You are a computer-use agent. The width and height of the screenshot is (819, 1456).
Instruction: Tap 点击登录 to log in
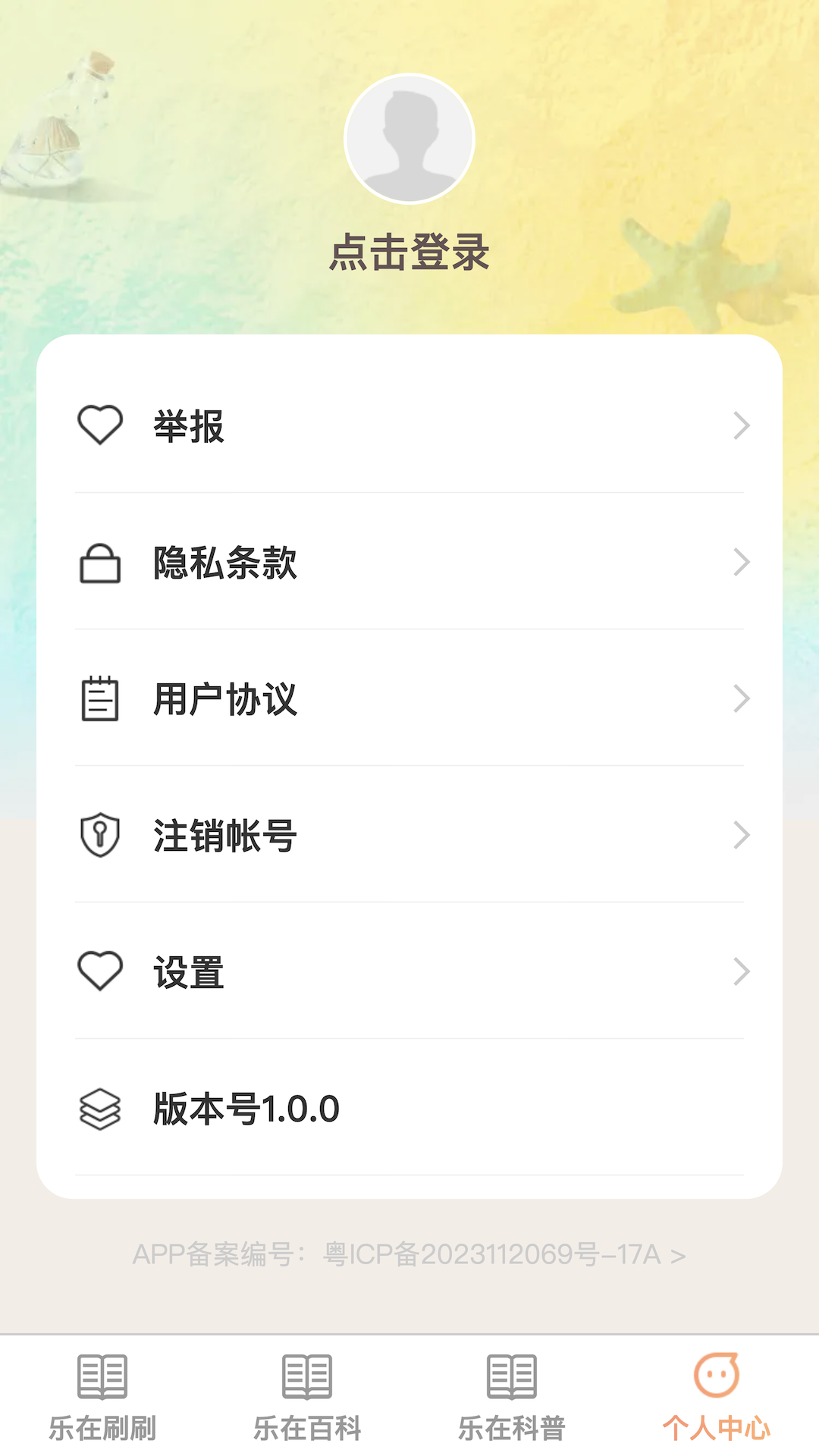click(409, 253)
